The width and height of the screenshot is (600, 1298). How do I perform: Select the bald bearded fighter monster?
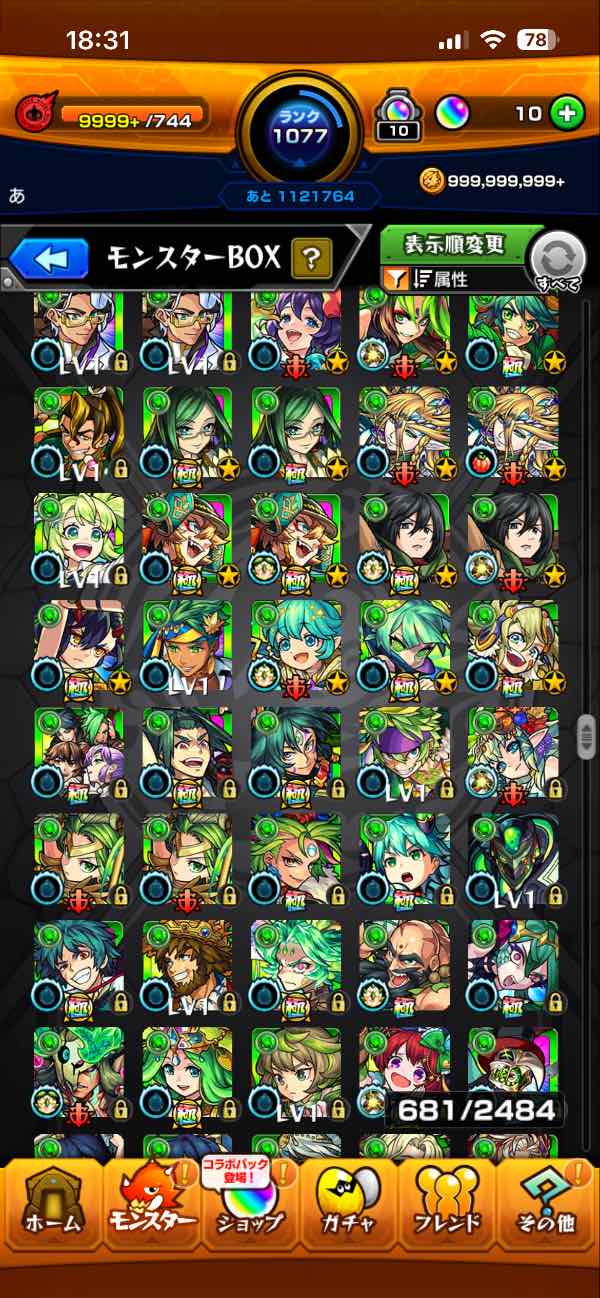(404, 965)
